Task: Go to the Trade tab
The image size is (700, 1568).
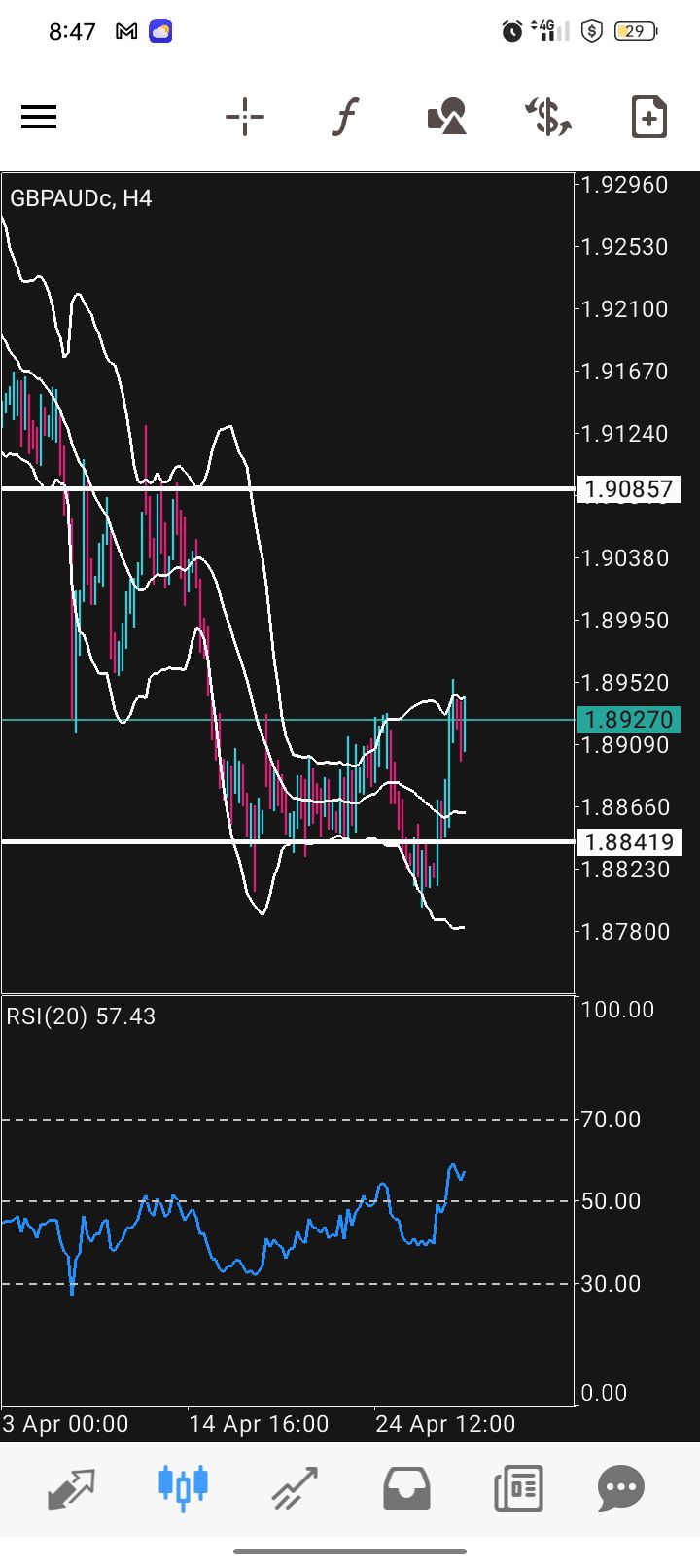Action: coord(295,1488)
